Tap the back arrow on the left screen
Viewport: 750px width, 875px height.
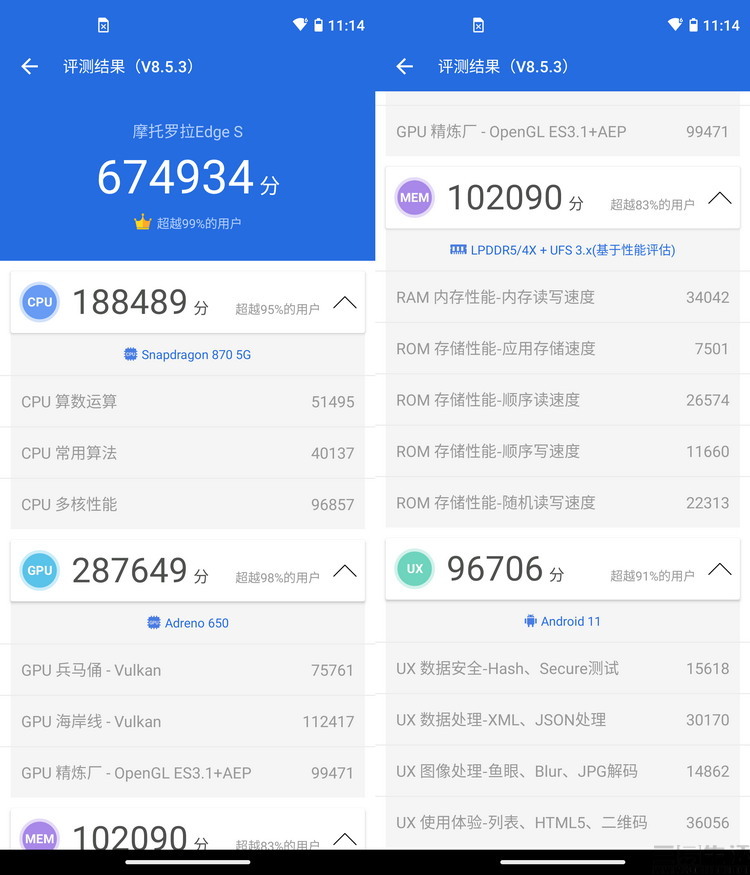(29, 66)
